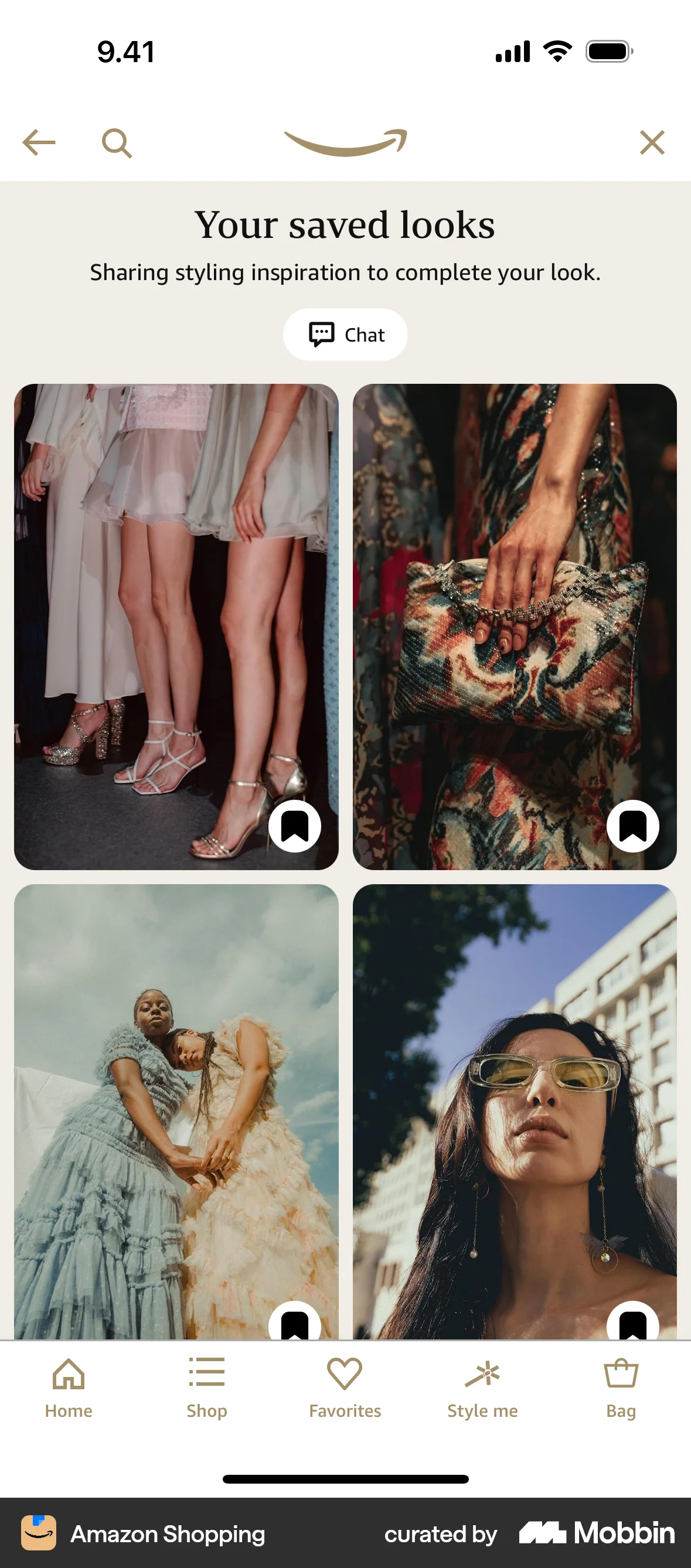
Task: Start a styling Chat
Action: (345, 335)
